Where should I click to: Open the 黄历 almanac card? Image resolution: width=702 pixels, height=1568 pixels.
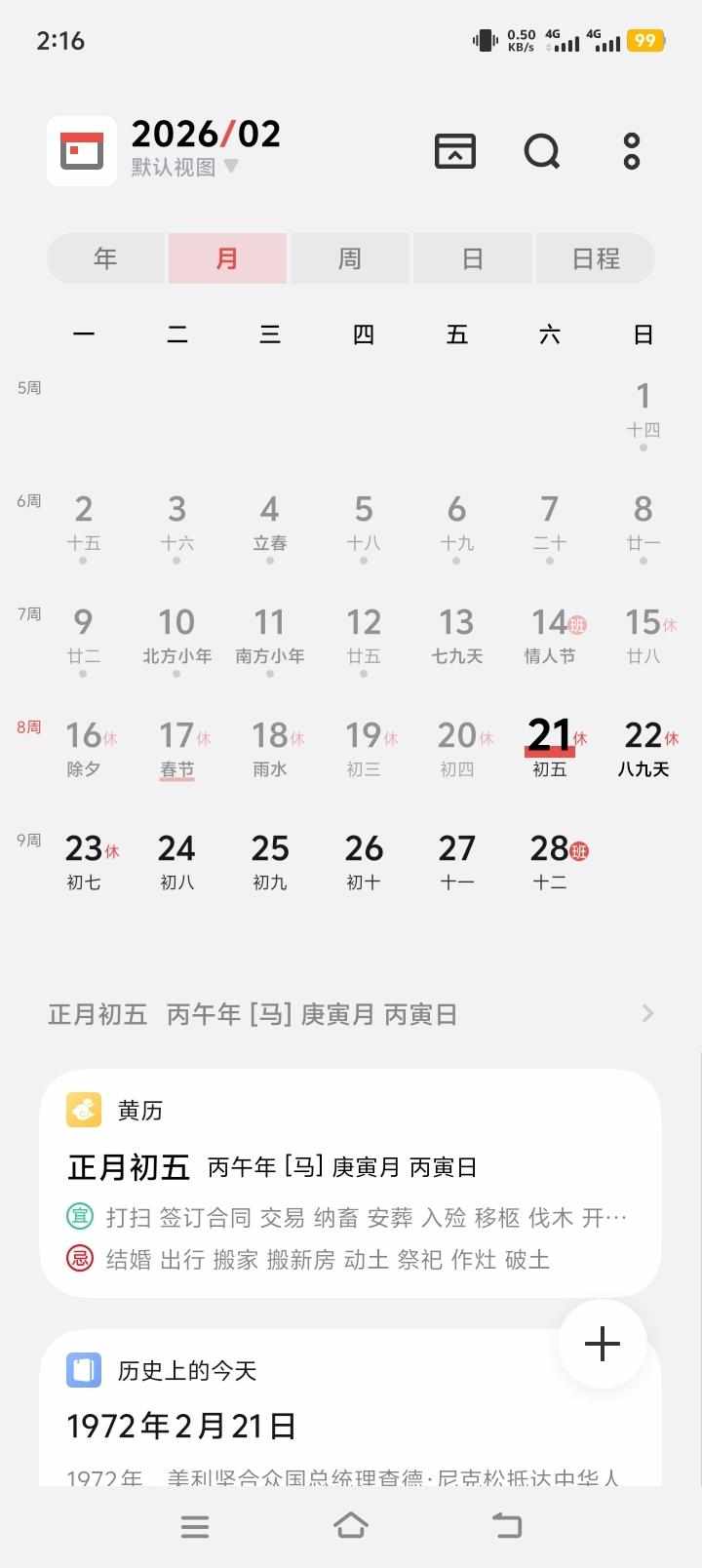coord(351,1183)
